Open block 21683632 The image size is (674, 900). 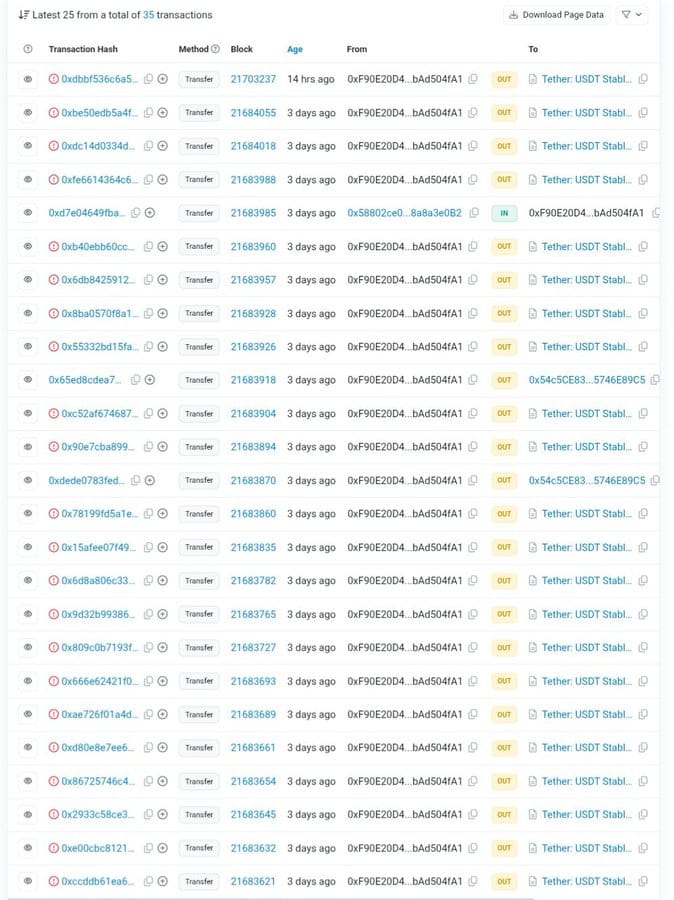point(253,848)
